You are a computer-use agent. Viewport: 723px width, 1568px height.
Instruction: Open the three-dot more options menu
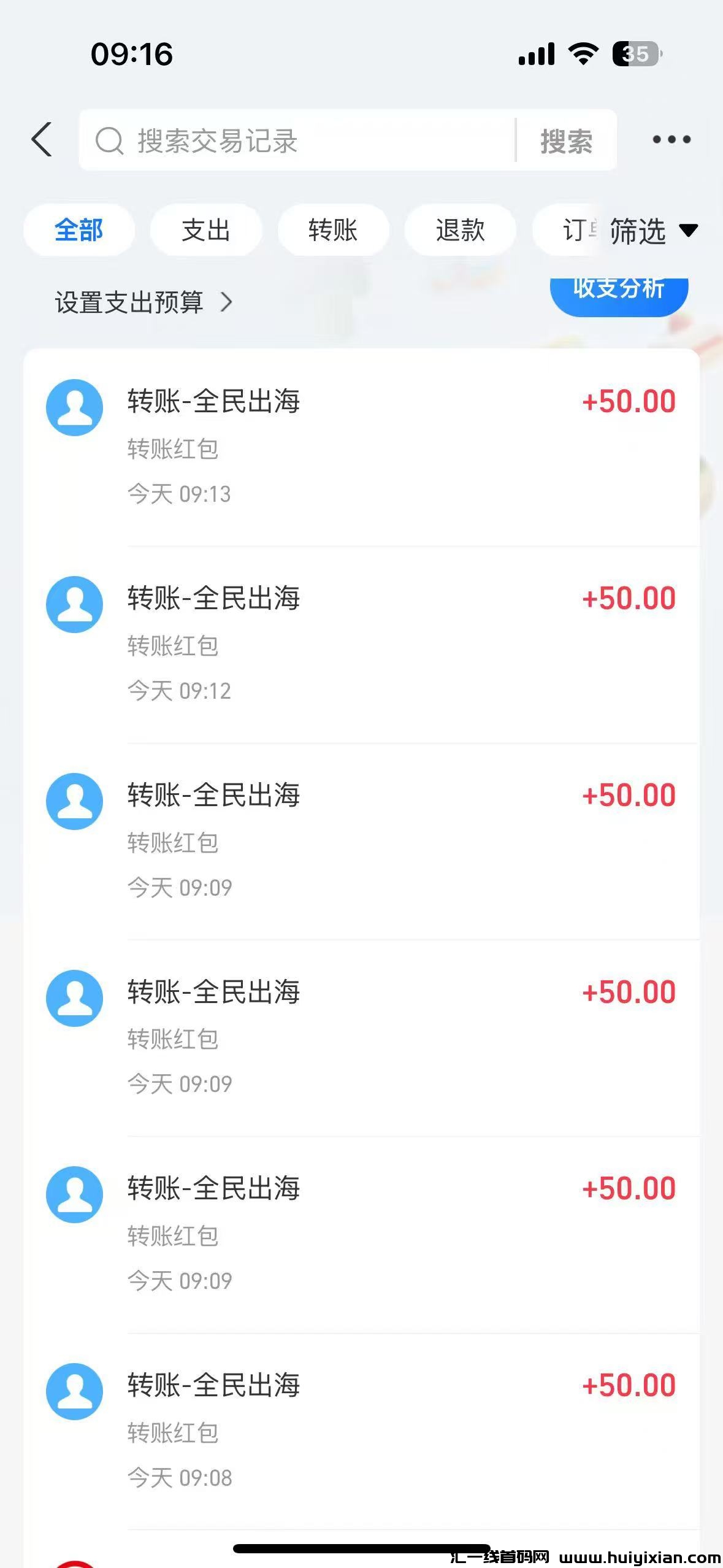[x=671, y=140]
